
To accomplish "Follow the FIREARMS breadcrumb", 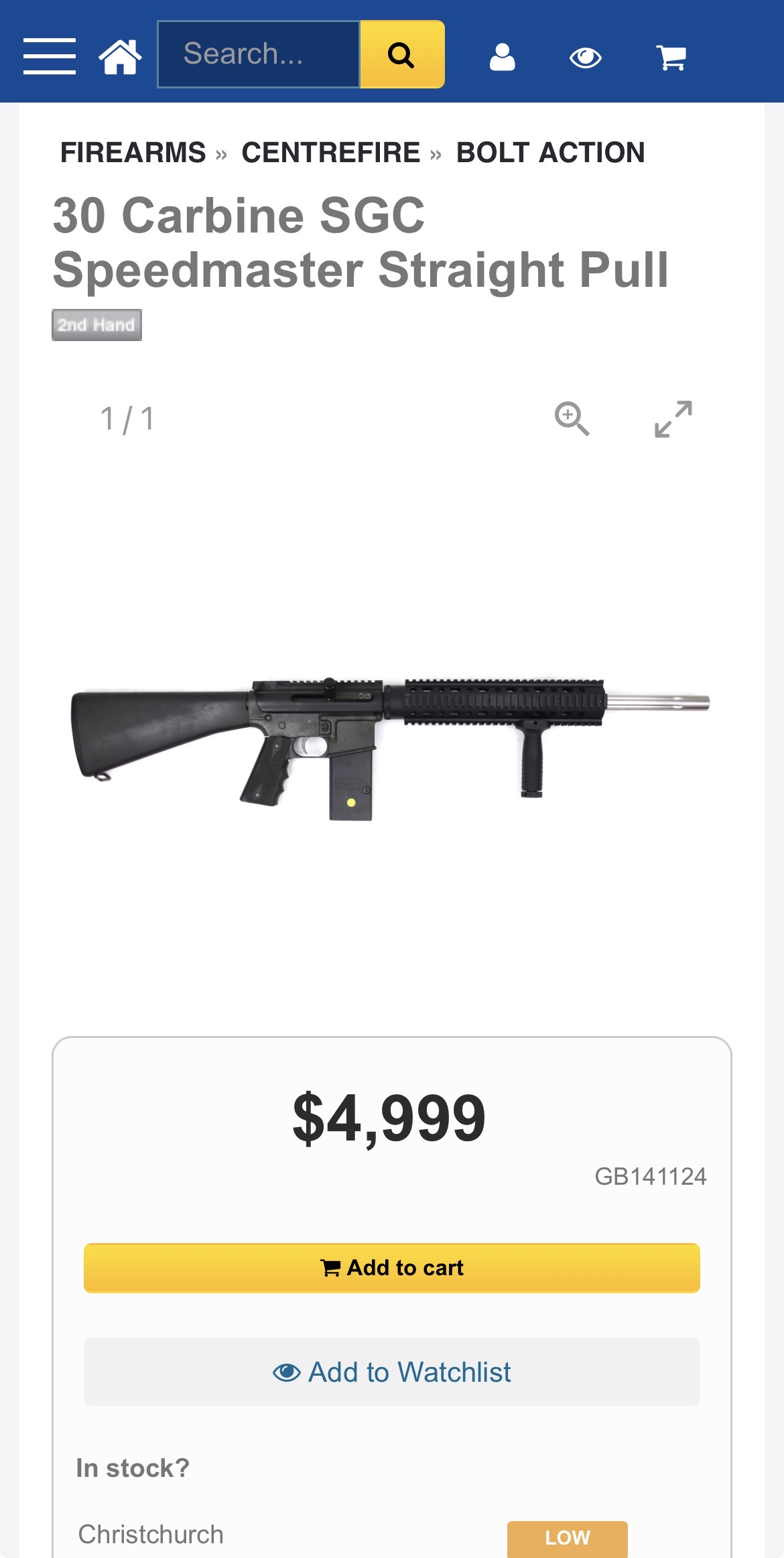I will 133,153.
